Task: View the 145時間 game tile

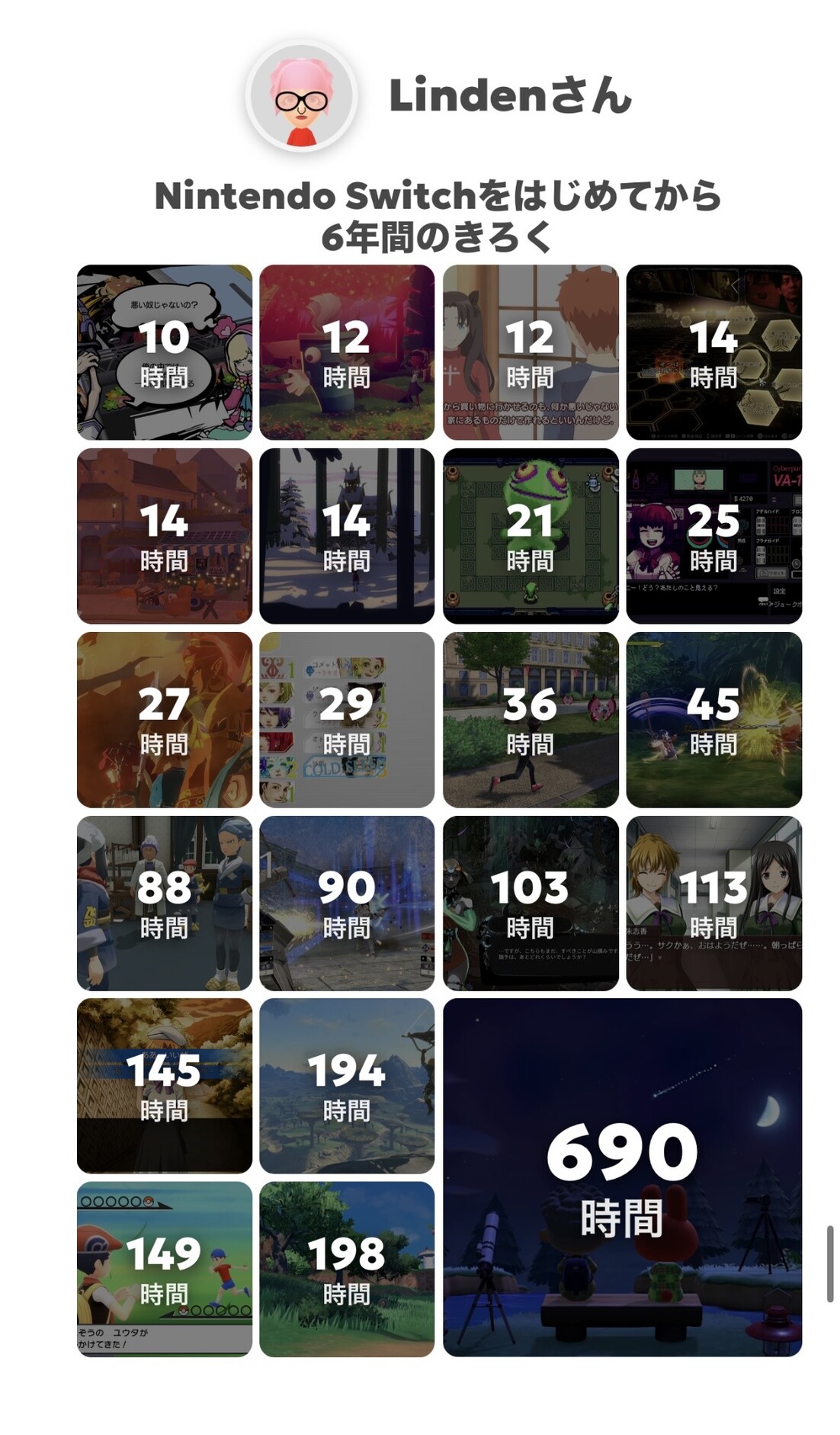Action: [x=164, y=1086]
